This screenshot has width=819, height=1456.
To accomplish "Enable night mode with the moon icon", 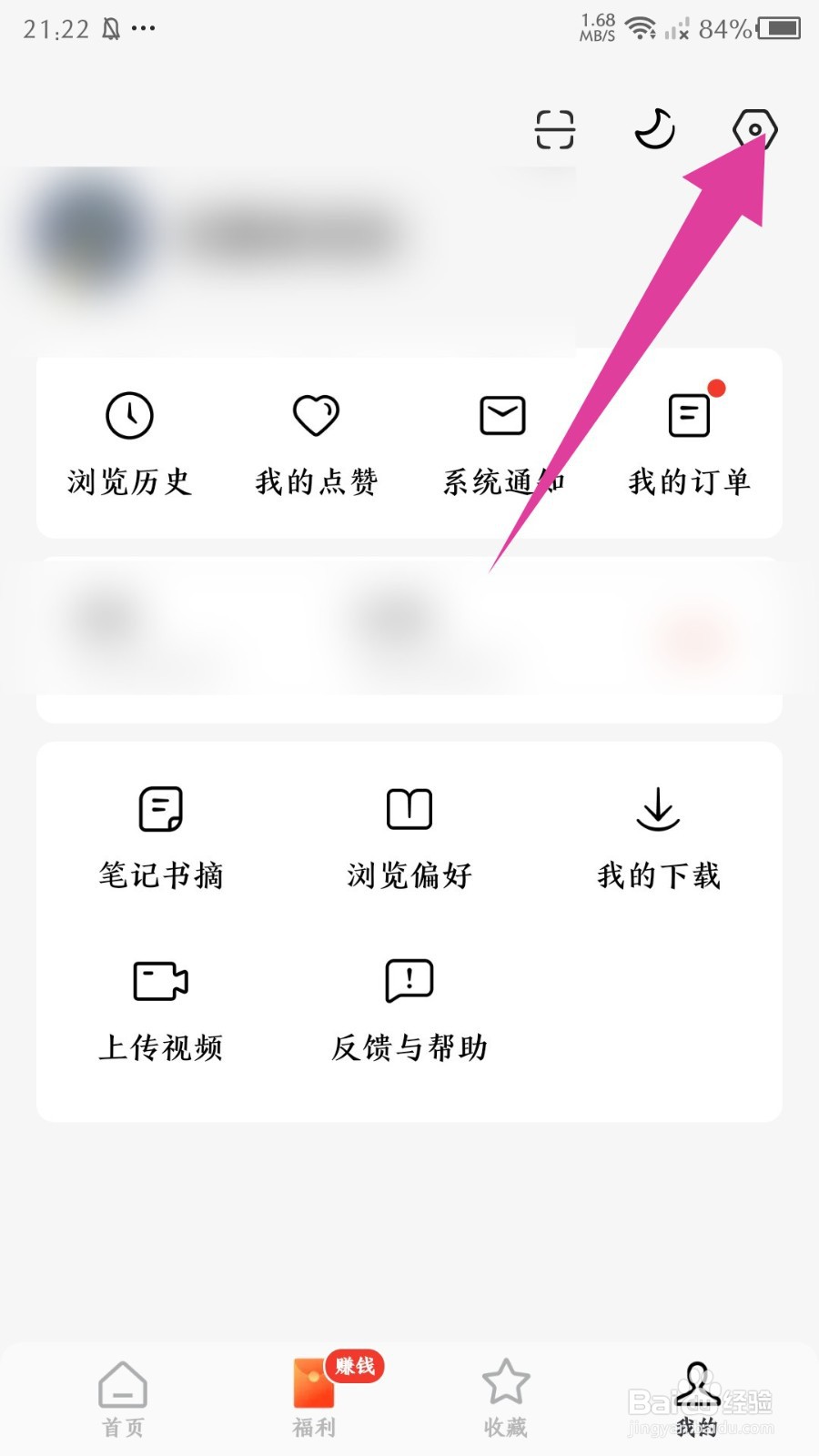I will pyautogui.click(x=654, y=129).
